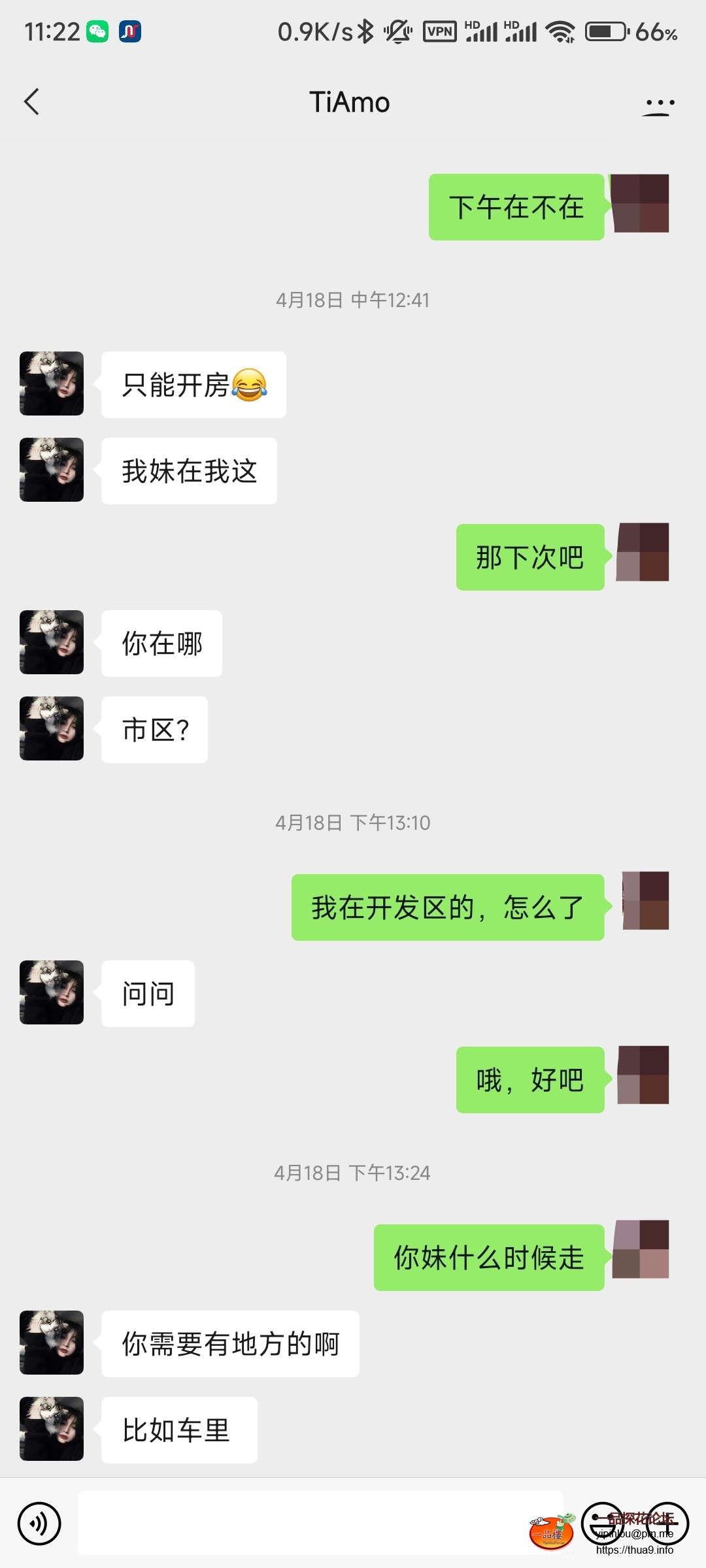Select the '那下次吧' sent message
Screen dimensions: 706x1568
click(529, 559)
